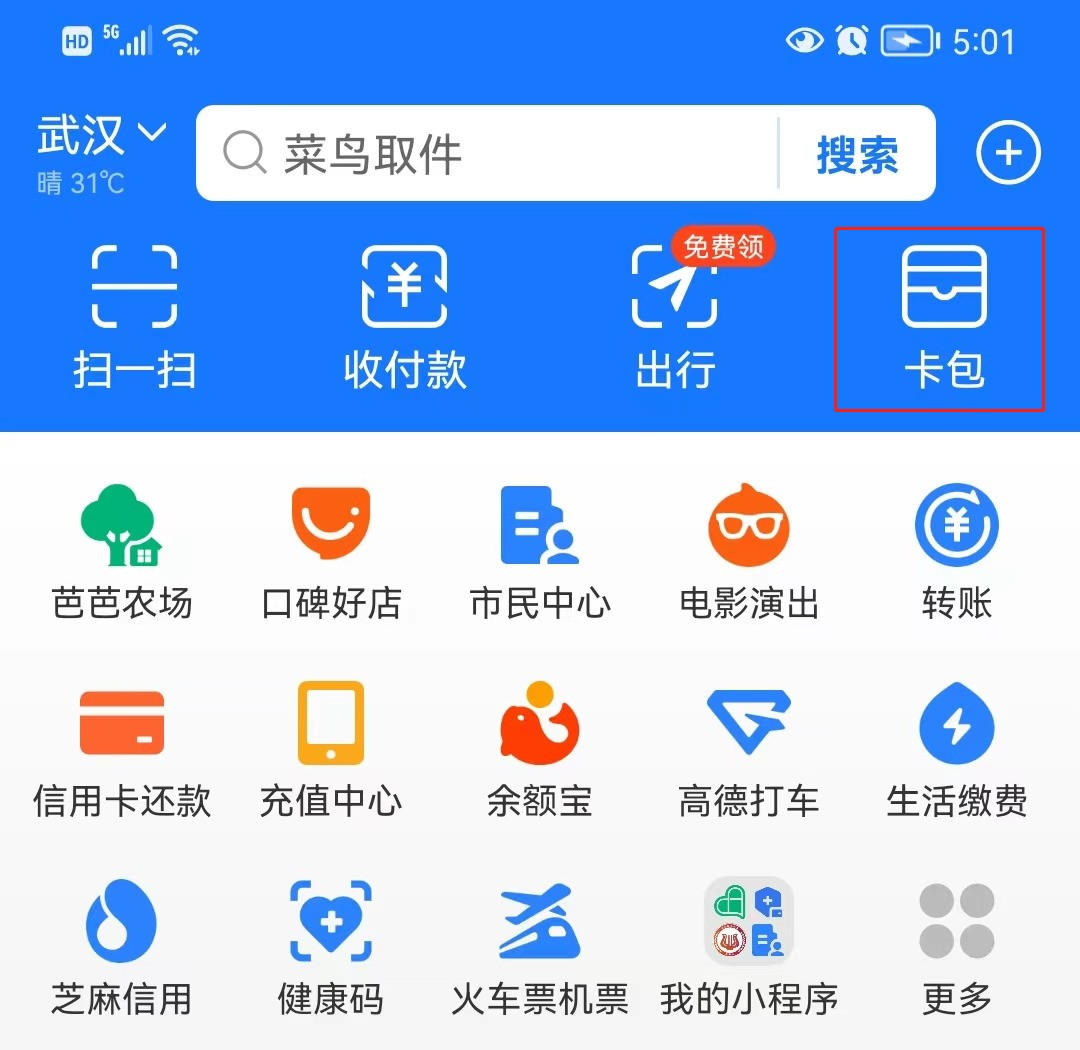Screen dimensions: 1080x1050
Task: Open 信用卡还款
Action: coord(122,749)
